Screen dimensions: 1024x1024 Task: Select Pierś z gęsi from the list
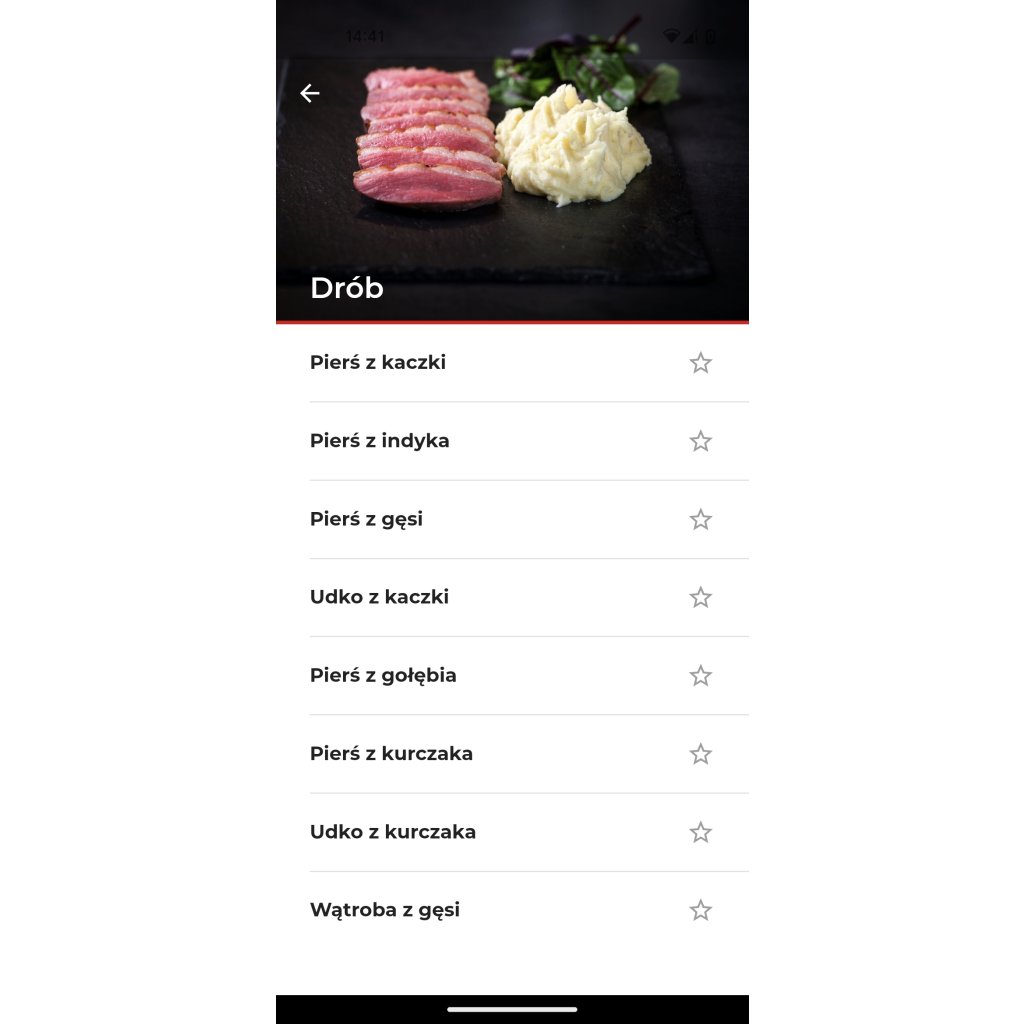click(x=512, y=520)
